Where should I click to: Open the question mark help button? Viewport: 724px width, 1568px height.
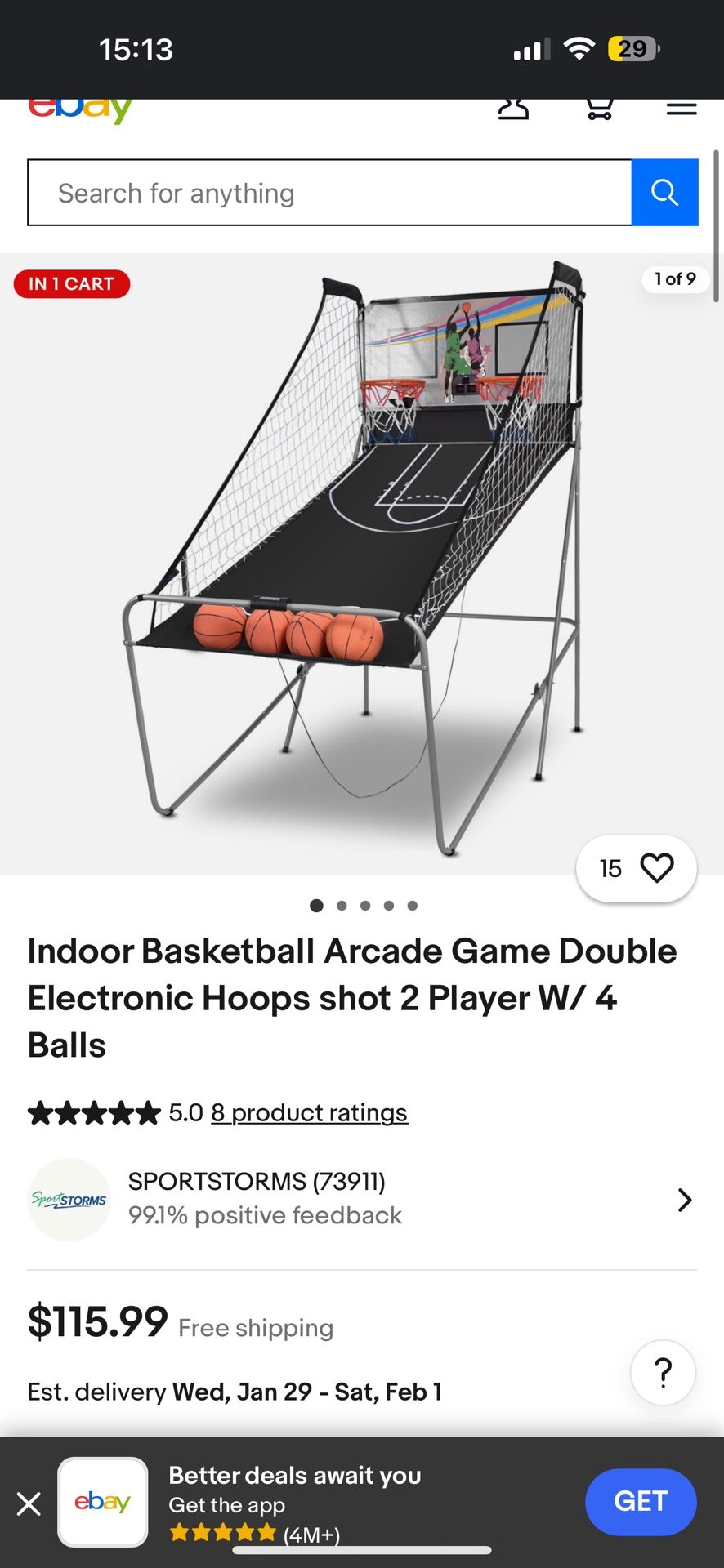point(663,1373)
